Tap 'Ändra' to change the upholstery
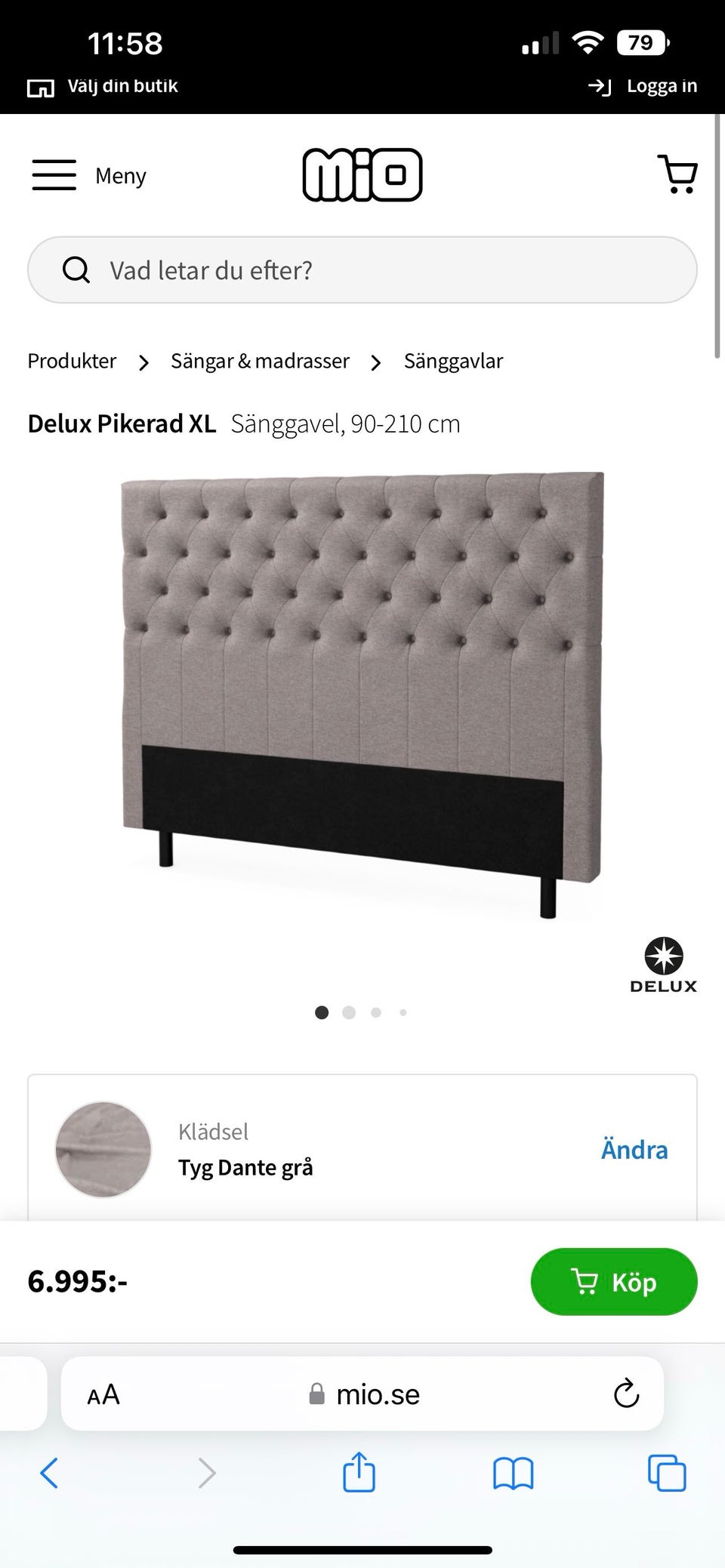The width and height of the screenshot is (725, 1568). (634, 1150)
